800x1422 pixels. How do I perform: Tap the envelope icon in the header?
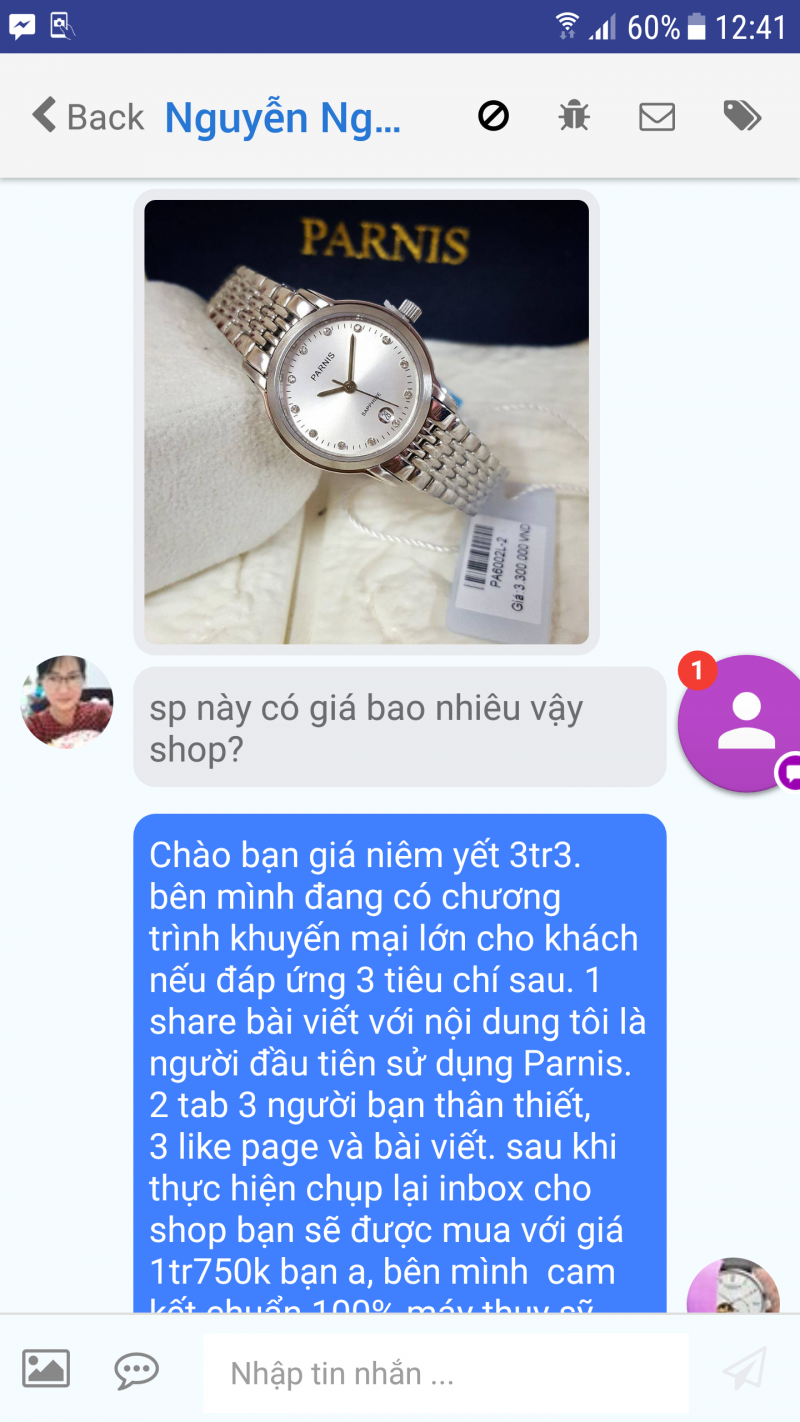click(657, 117)
